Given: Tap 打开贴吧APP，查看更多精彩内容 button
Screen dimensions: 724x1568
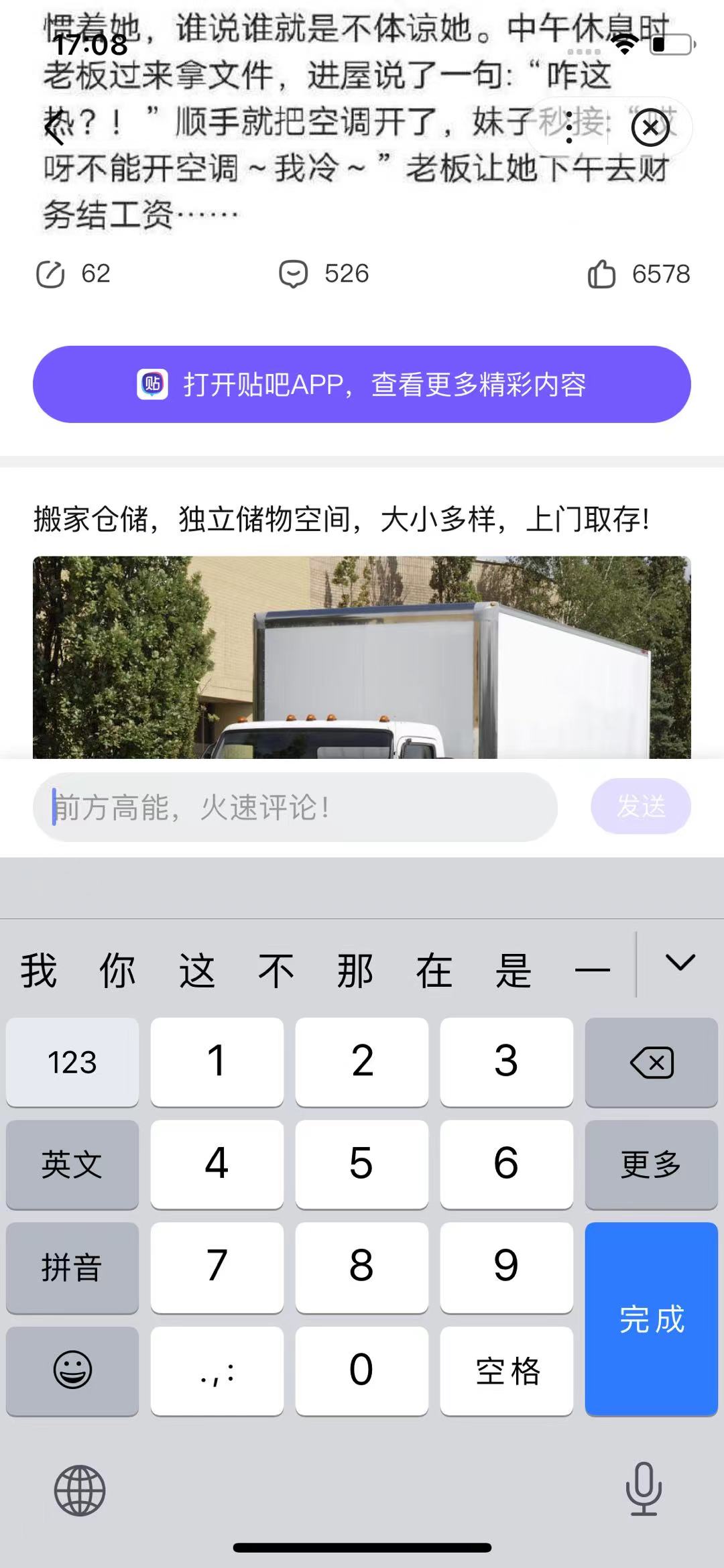Looking at the screenshot, I should (x=362, y=384).
